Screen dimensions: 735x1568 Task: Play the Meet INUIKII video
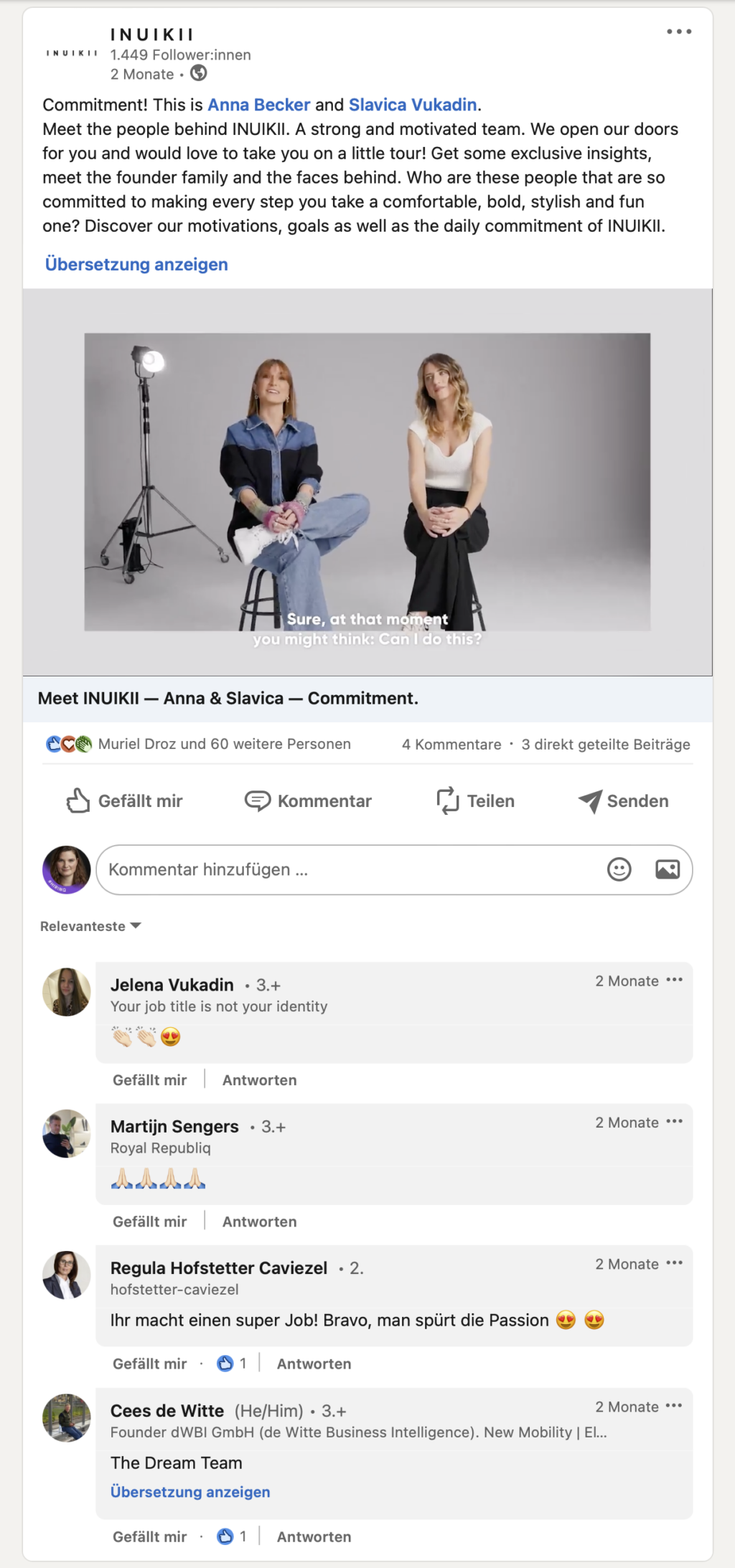click(x=367, y=481)
